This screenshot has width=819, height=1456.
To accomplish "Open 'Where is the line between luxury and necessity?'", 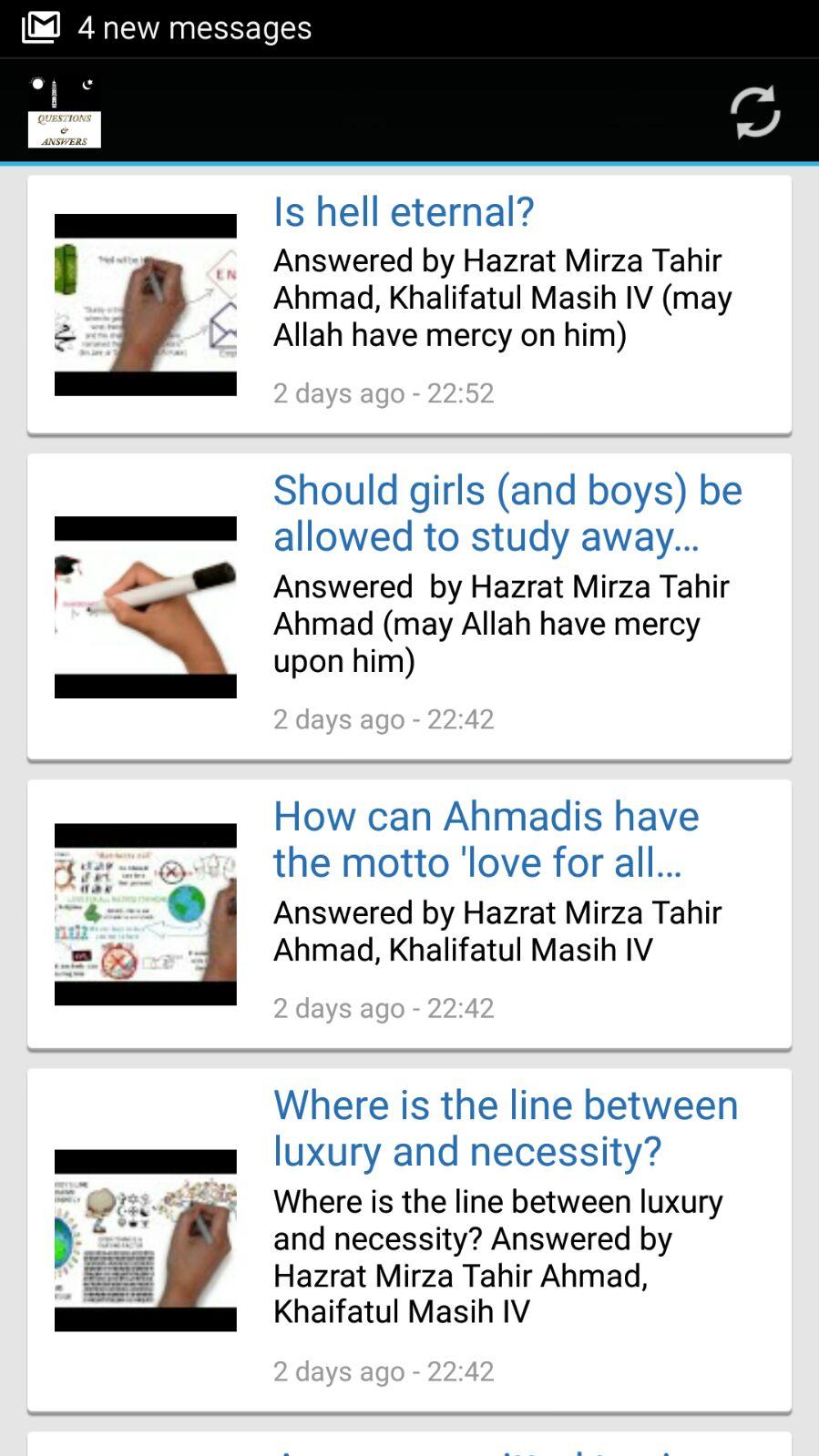I will [505, 1127].
